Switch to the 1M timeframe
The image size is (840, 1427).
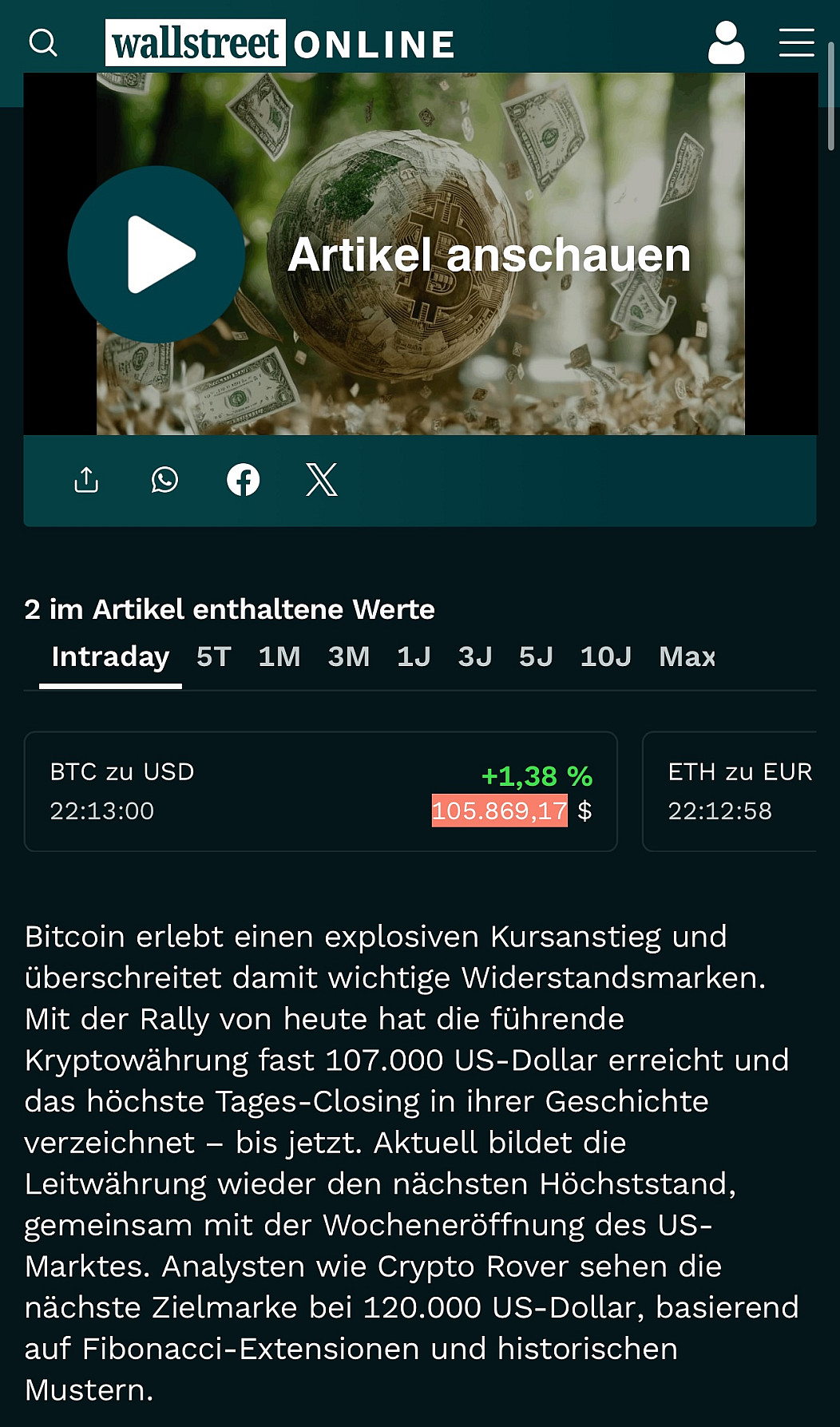tap(279, 657)
